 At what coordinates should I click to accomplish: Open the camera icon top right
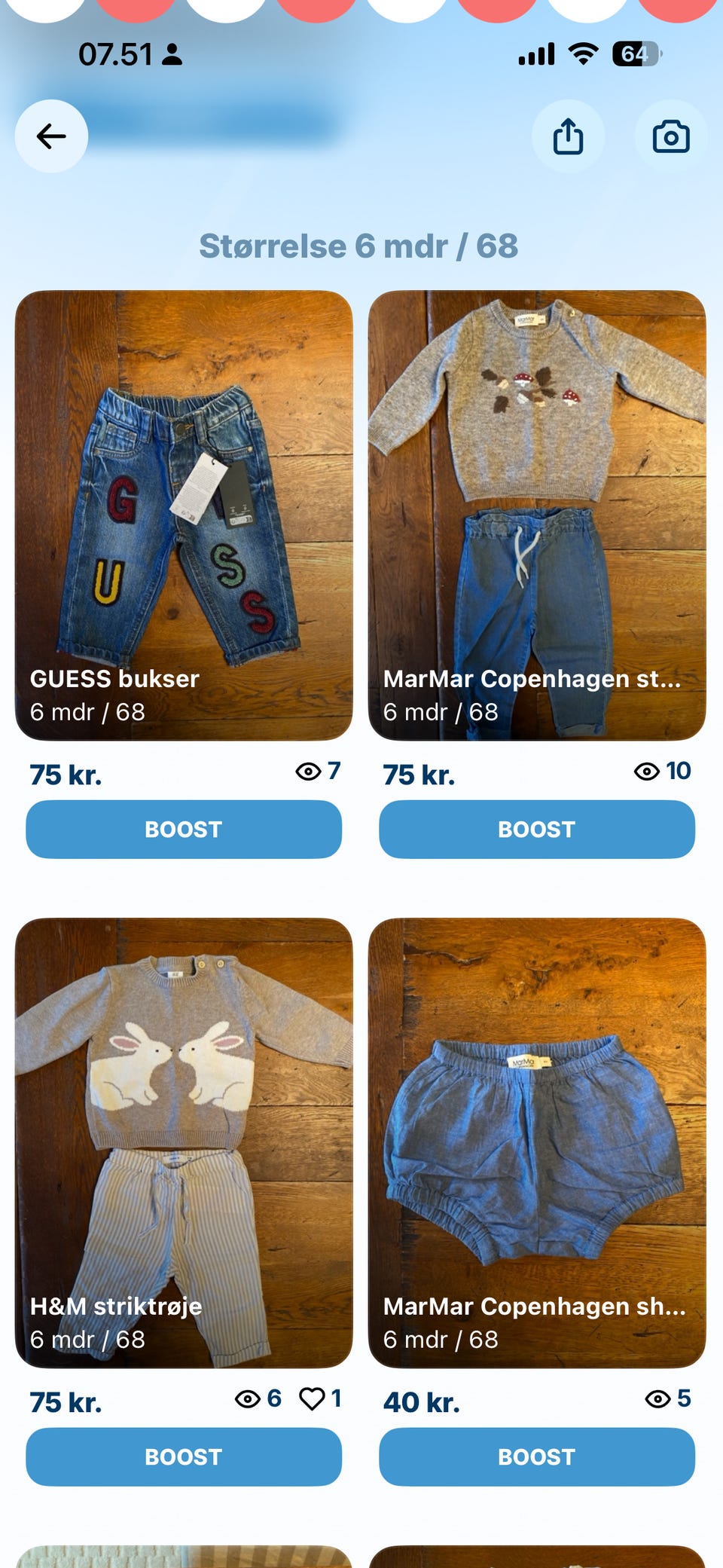click(670, 136)
